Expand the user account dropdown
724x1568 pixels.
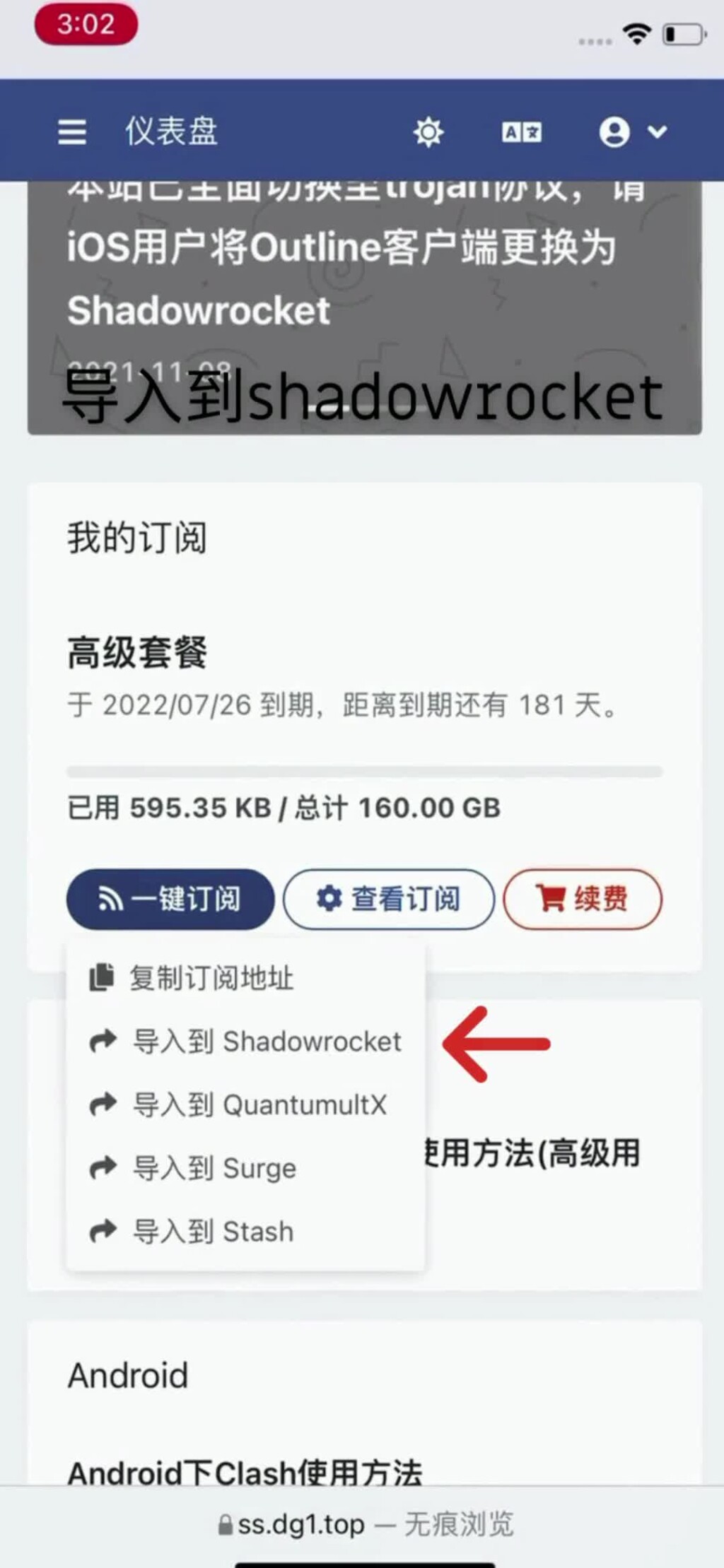[x=633, y=132]
